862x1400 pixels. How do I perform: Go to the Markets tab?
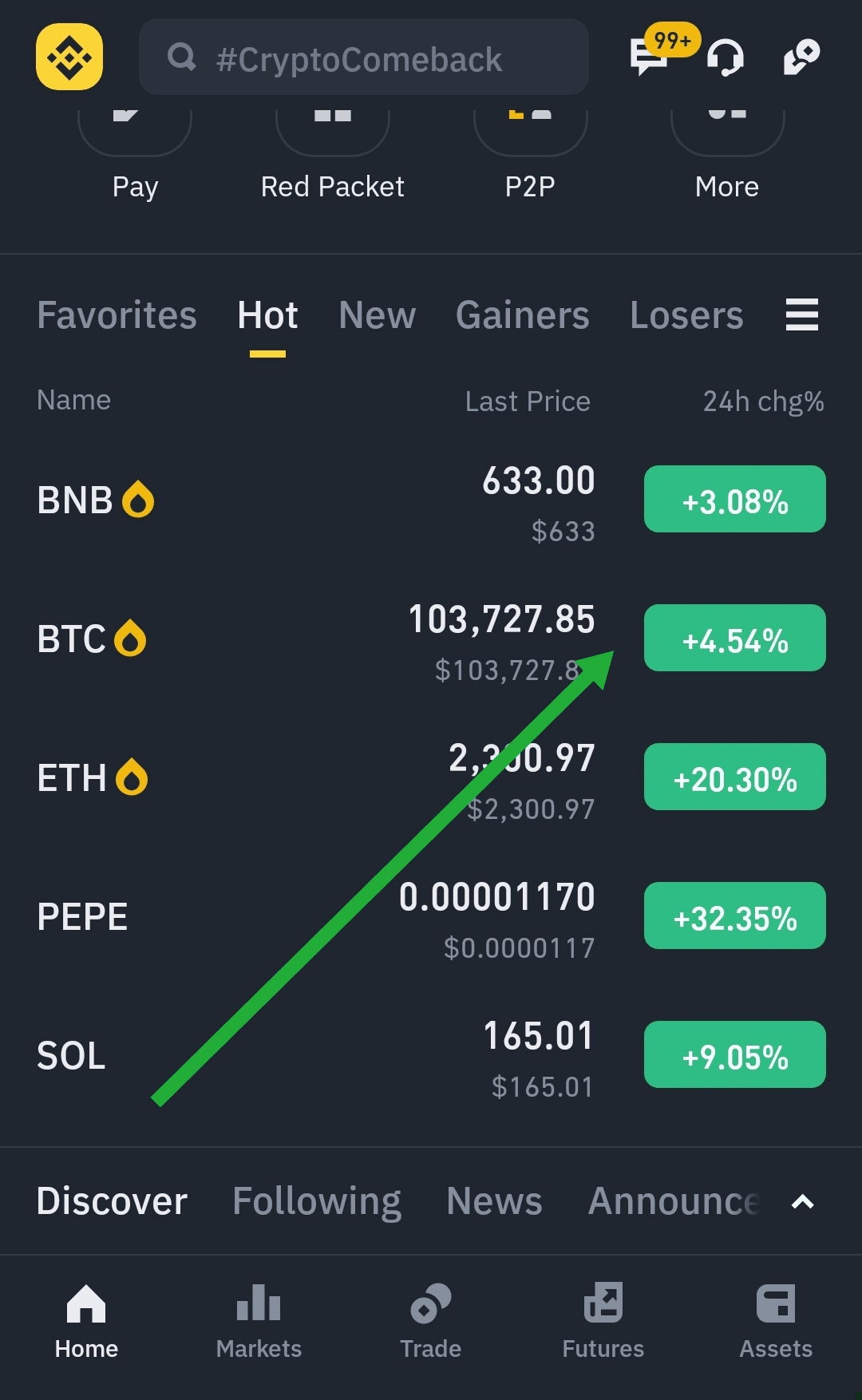(259, 1321)
